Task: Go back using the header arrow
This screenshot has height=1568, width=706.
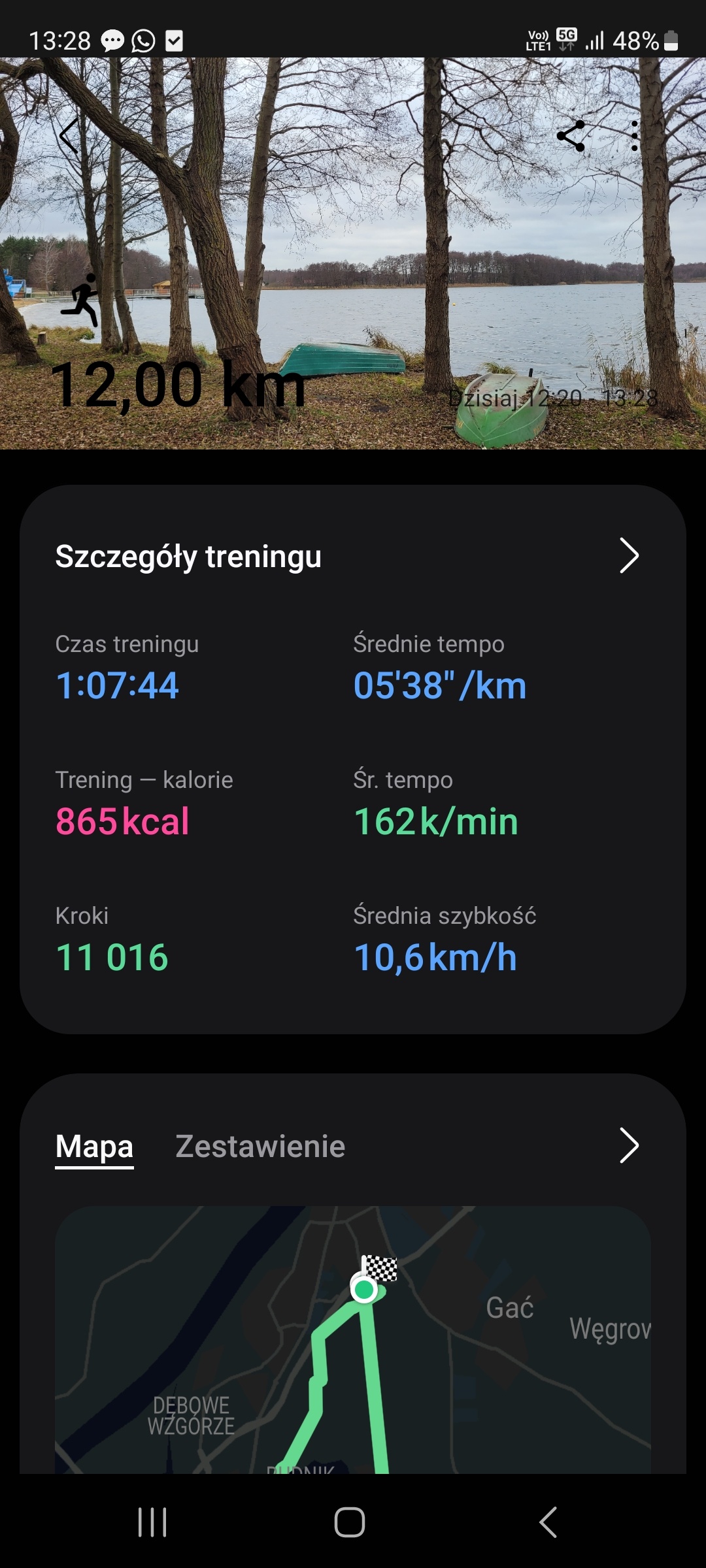Action: click(69, 136)
